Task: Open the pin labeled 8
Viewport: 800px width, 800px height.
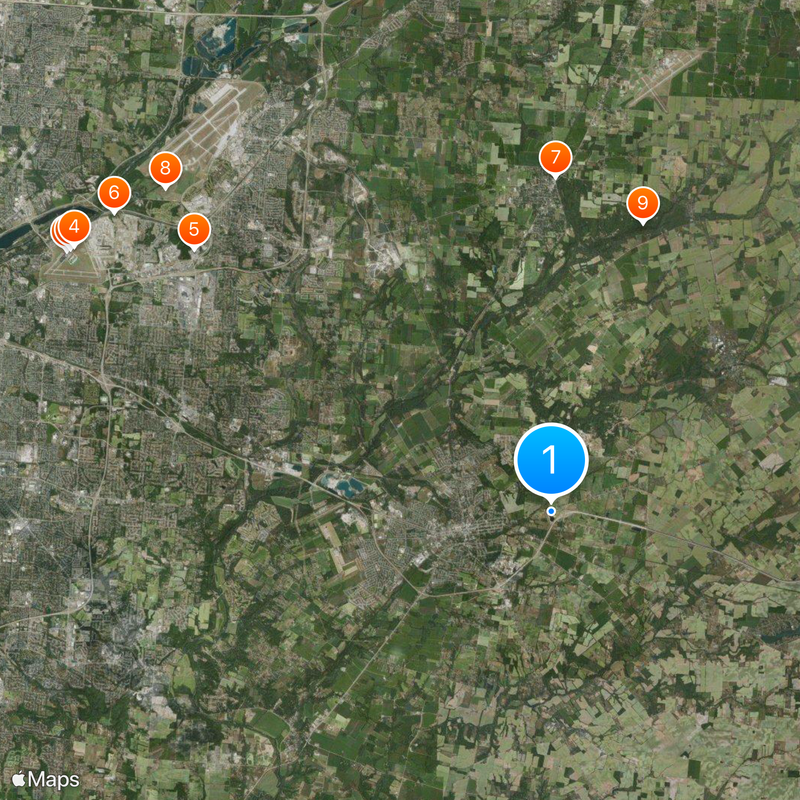Action: (x=165, y=168)
